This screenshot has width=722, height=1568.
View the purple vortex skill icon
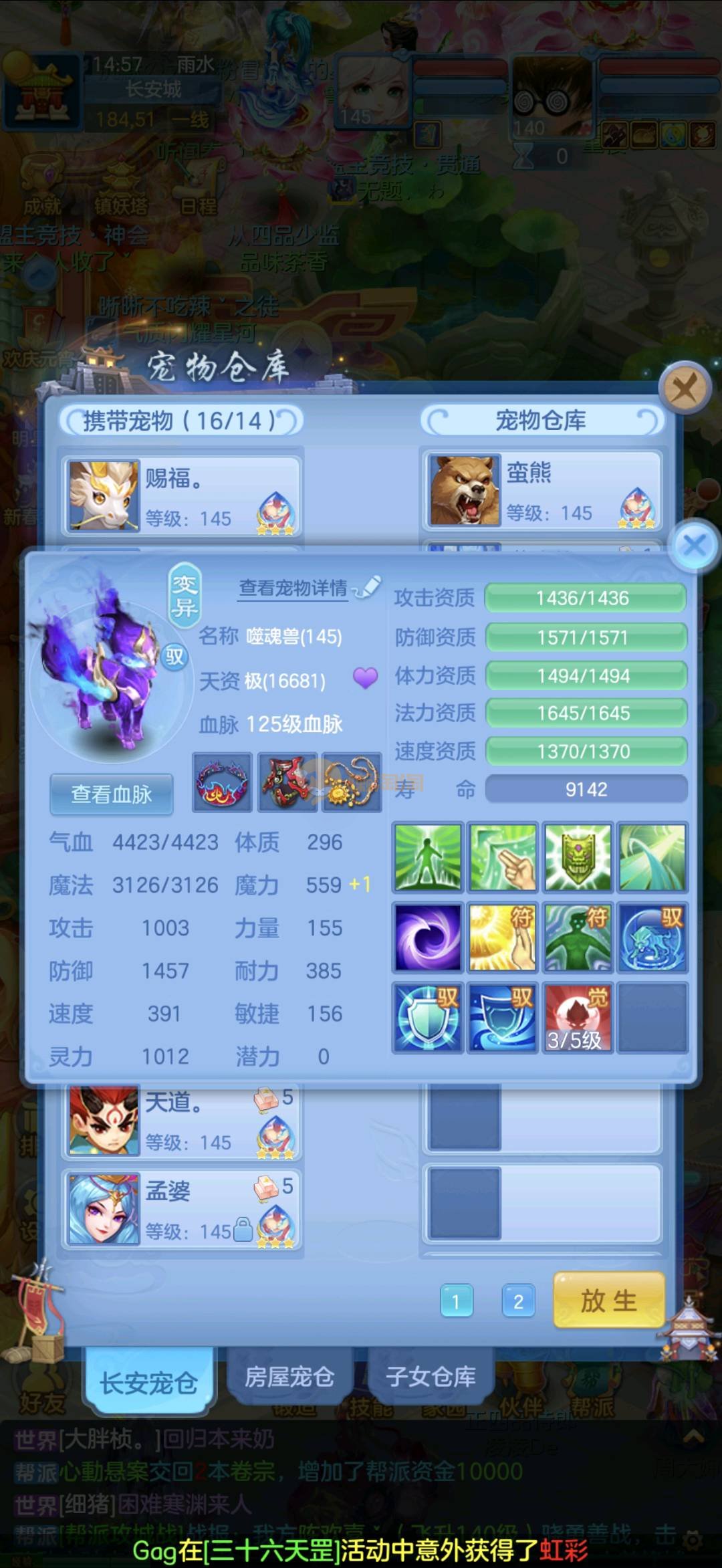point(427,937)
